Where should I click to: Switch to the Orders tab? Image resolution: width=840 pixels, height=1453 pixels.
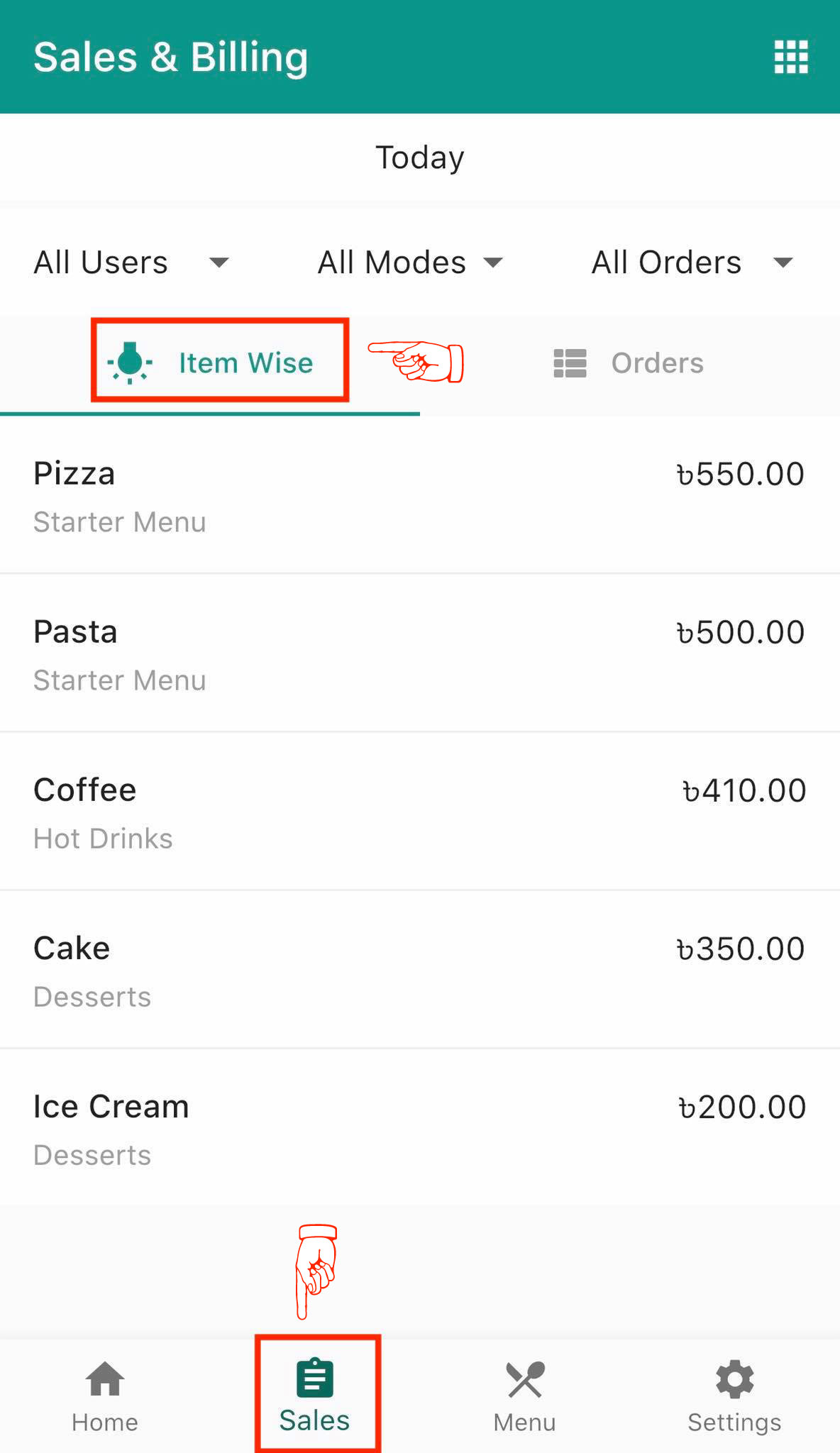coord(629,363)
